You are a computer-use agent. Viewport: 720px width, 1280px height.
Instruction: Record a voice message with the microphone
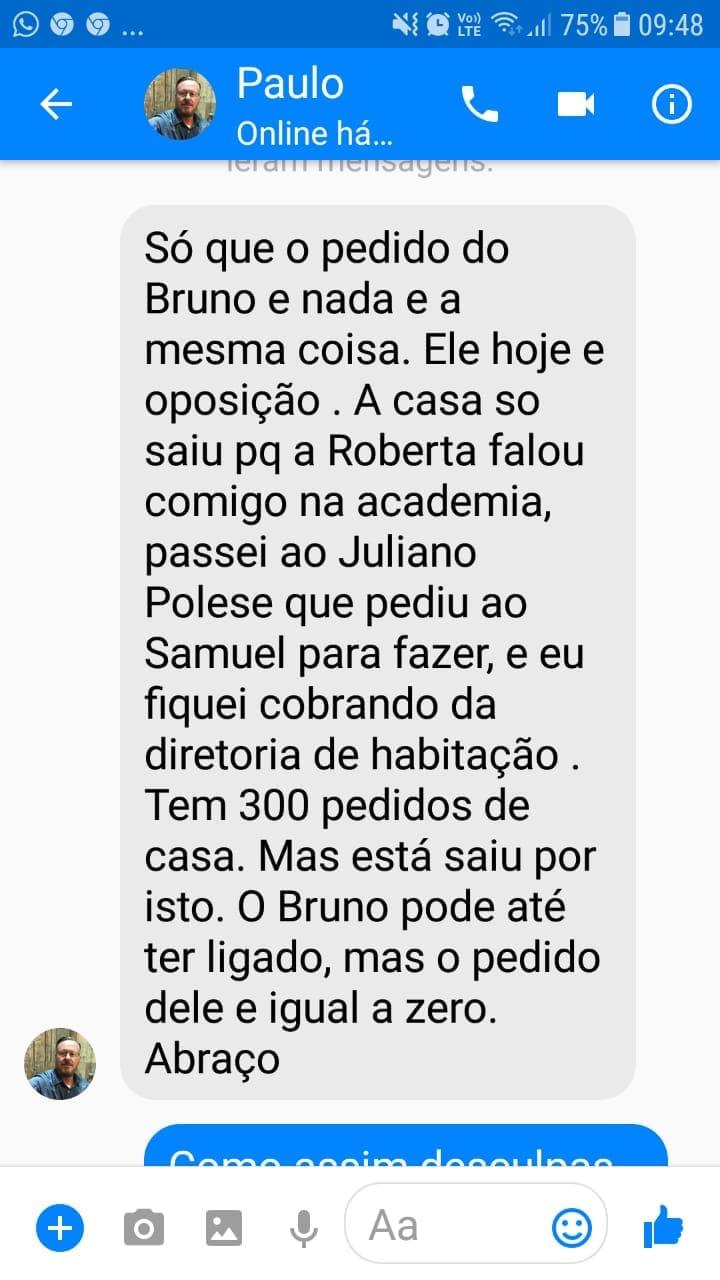pyautogui.click(x=304, y=1227)
